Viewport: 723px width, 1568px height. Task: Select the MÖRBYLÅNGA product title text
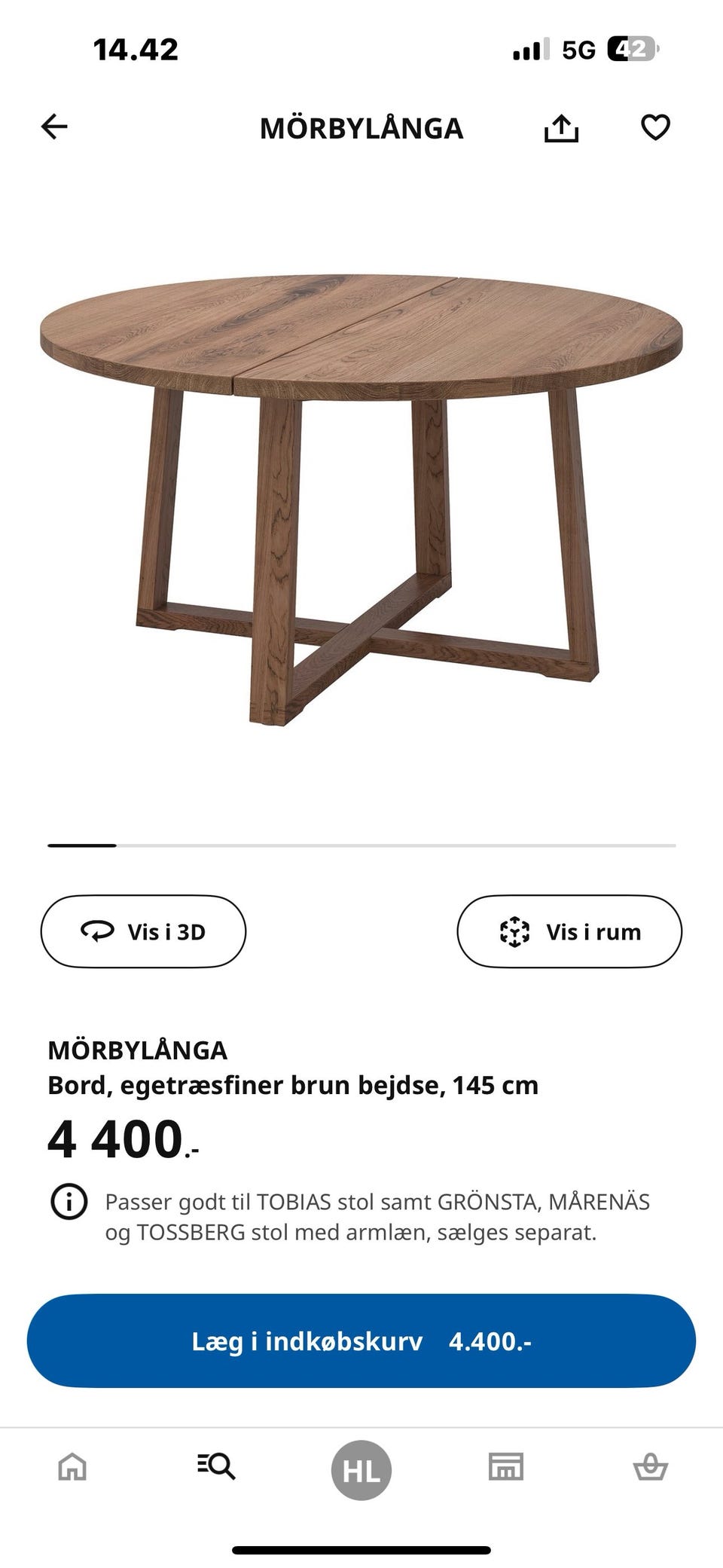(x=137, y=1050)
